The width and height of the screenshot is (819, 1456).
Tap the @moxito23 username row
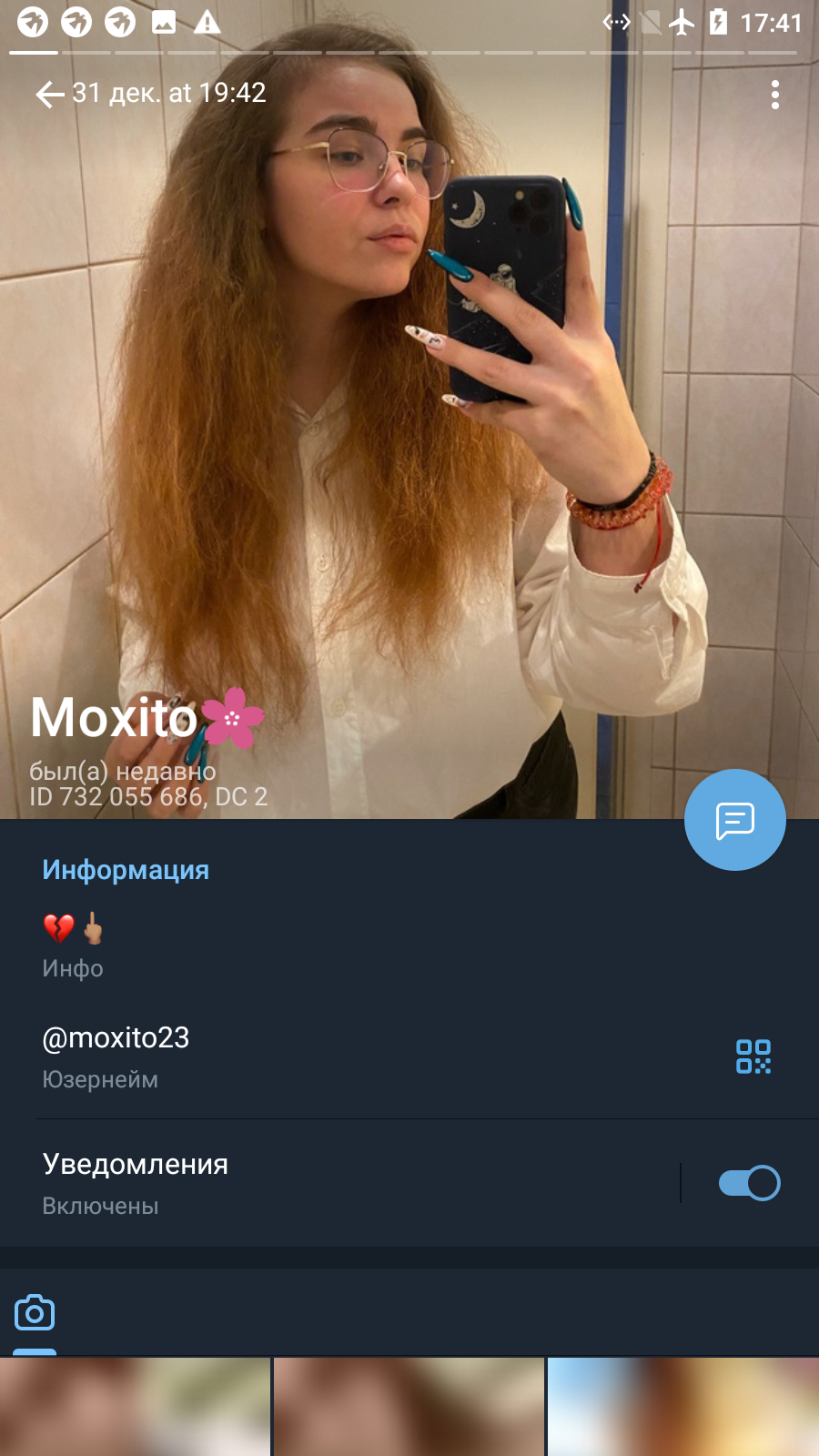click(x=409, y=1057)
